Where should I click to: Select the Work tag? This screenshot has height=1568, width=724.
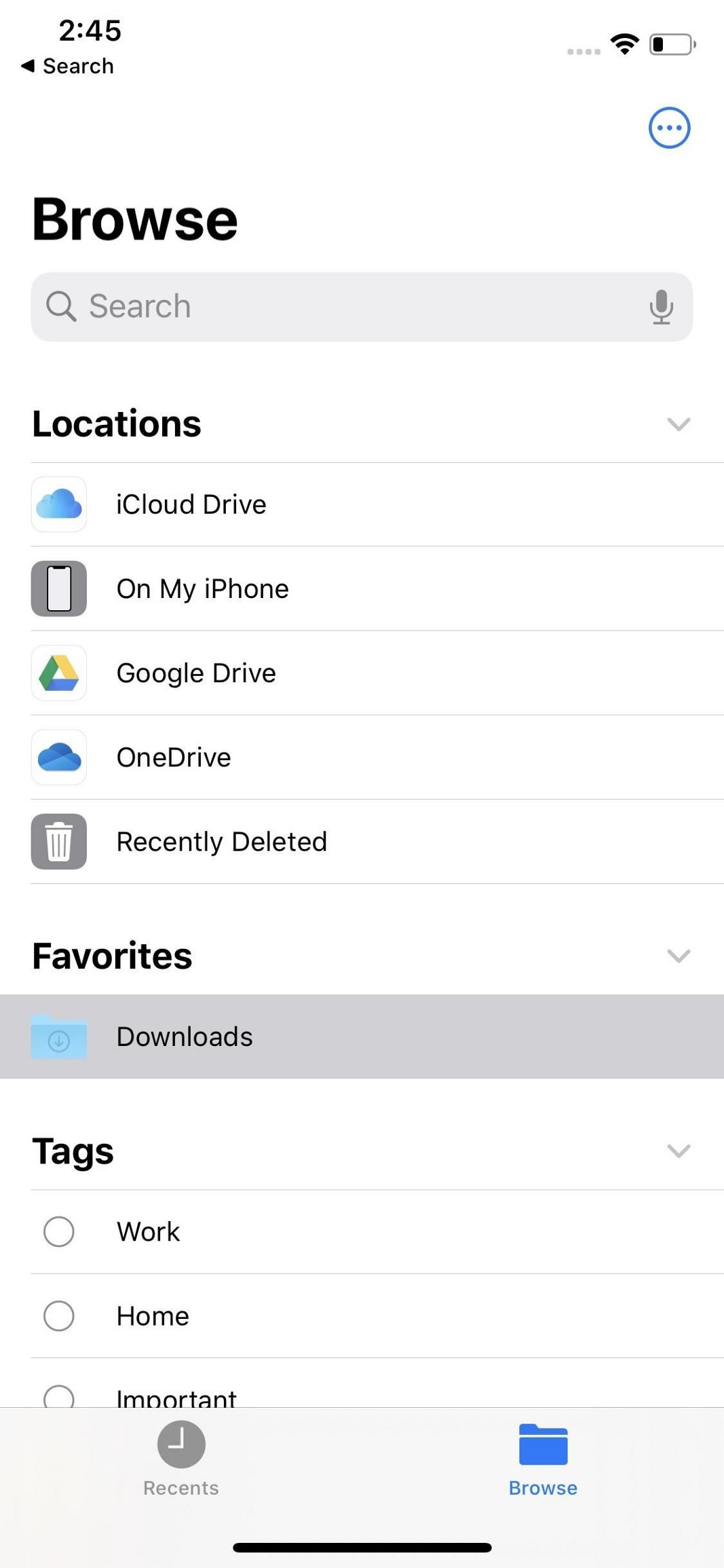point(148,1232)
